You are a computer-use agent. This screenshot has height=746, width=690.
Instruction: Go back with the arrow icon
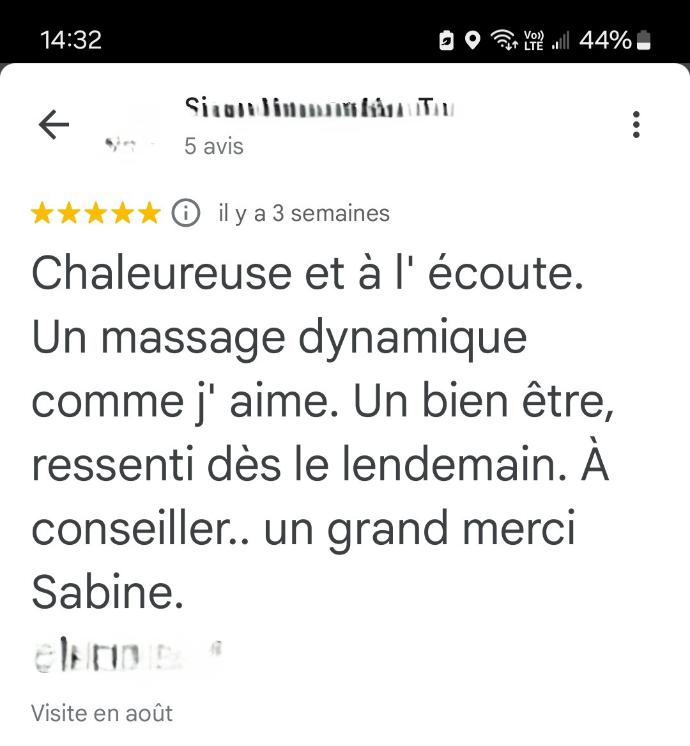[53, 124]
